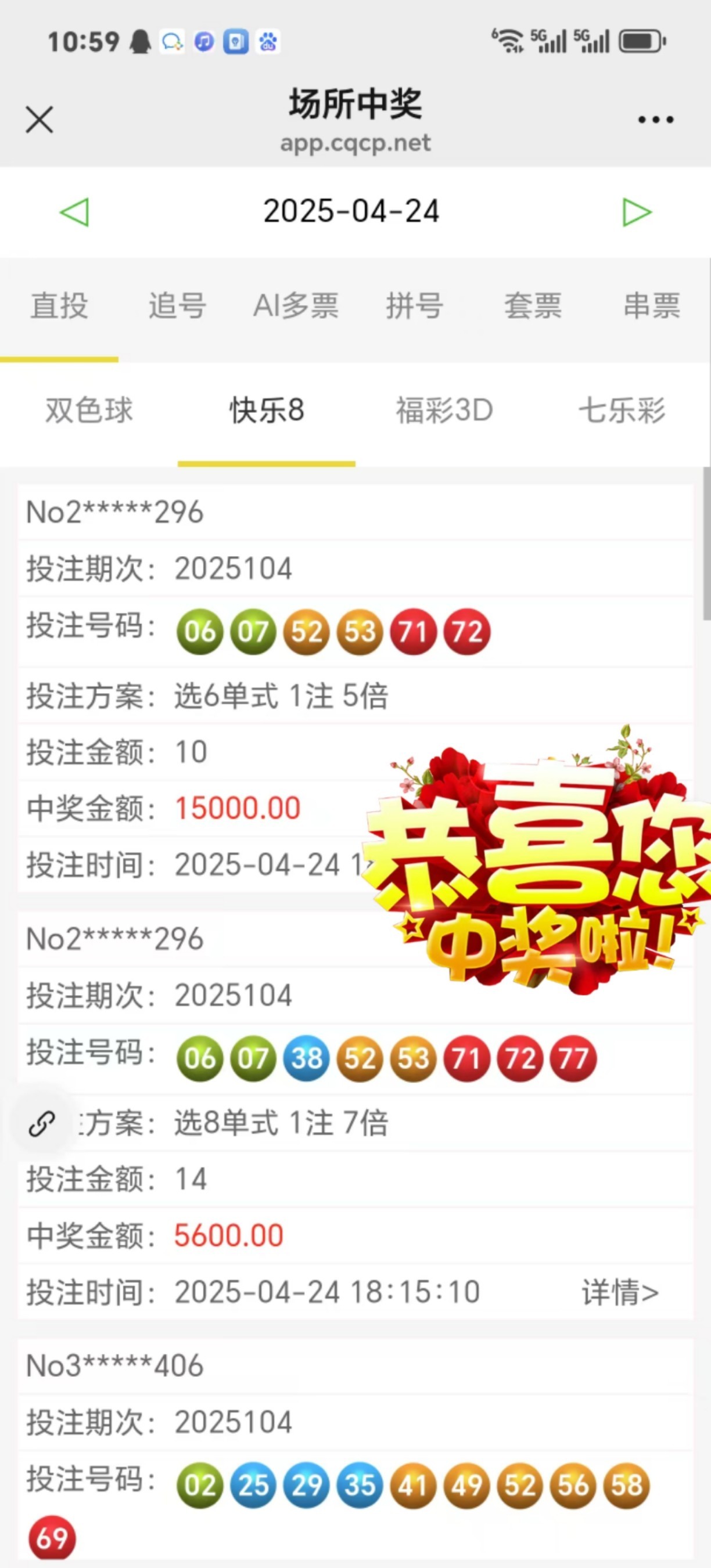Tap the floating link icon

[x=42, y=1124]
